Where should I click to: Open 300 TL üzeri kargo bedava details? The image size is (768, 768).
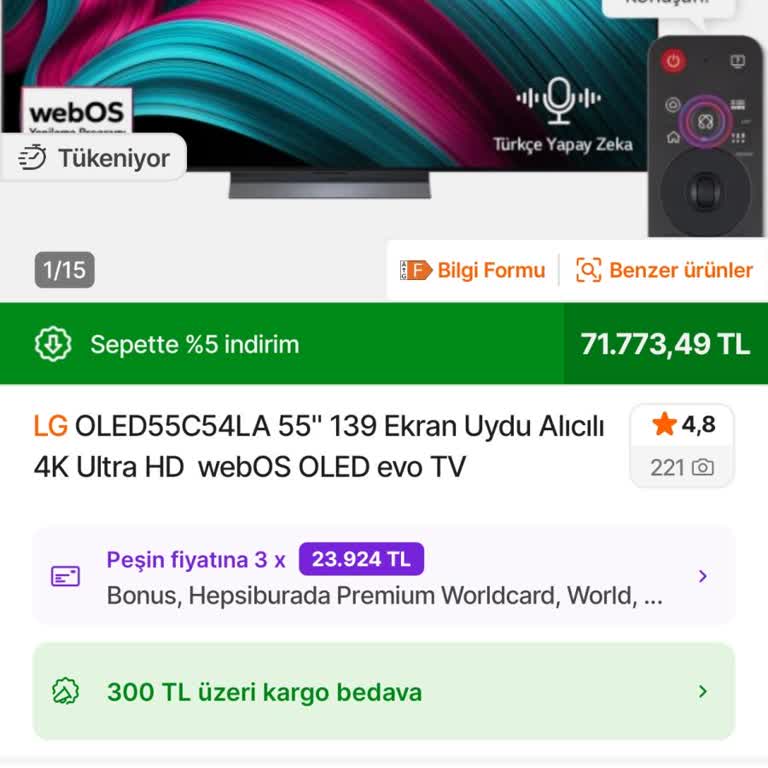point(384,692)
